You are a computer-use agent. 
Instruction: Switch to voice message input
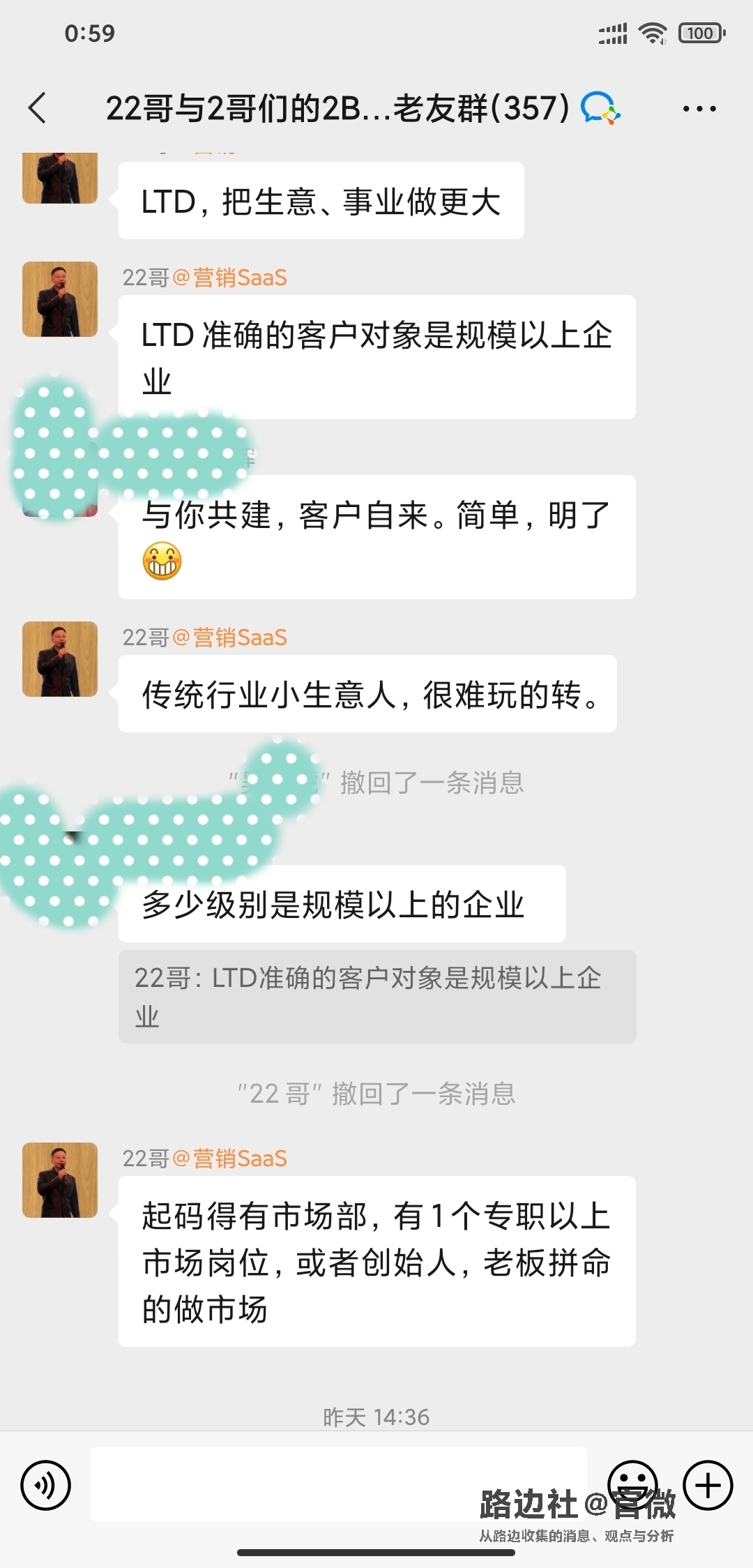point(46,1485)
